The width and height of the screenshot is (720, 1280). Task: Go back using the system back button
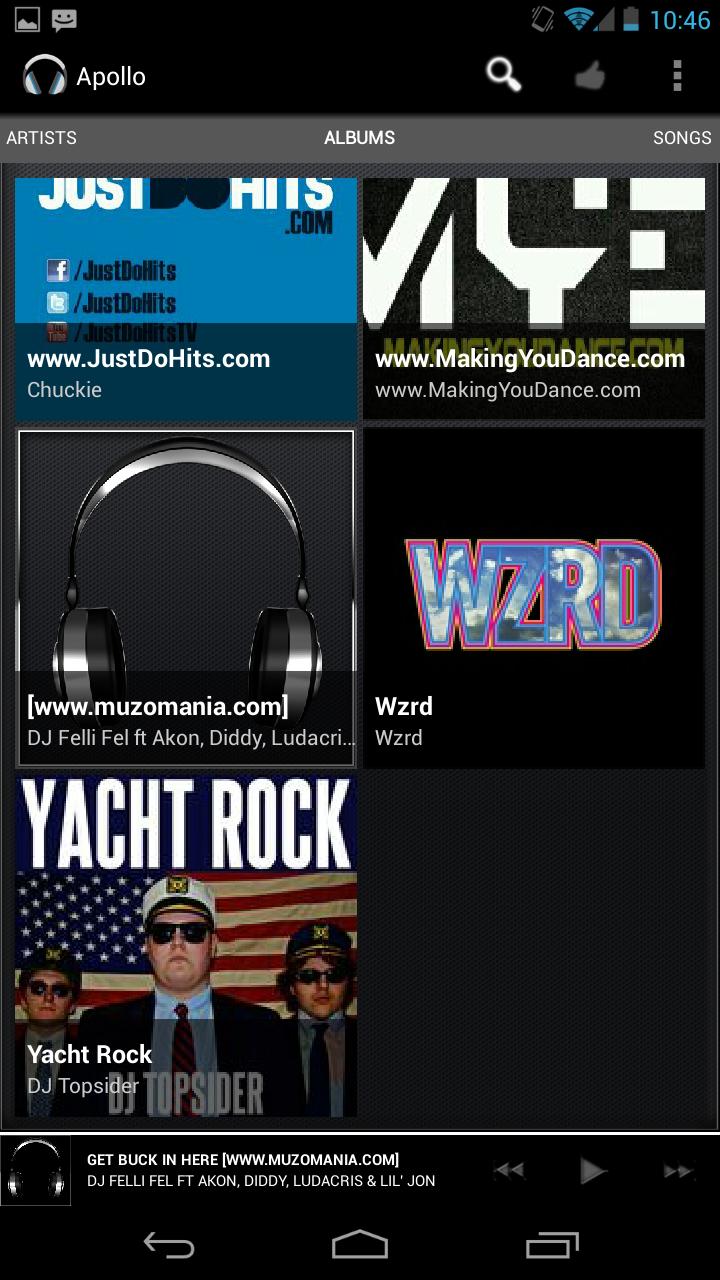click(x=169, y=1245)
